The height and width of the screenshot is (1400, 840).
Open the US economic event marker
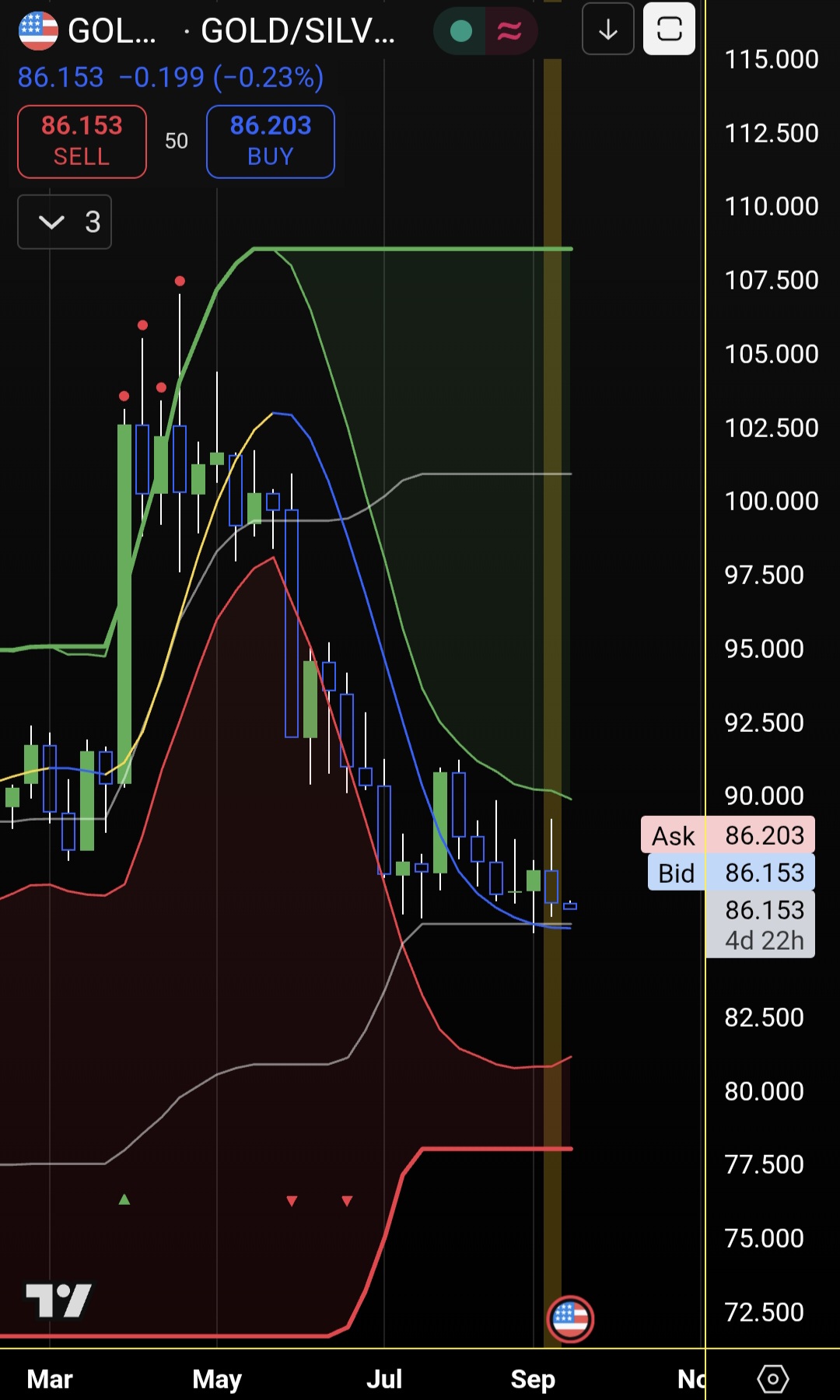(x=570, y=1318)
